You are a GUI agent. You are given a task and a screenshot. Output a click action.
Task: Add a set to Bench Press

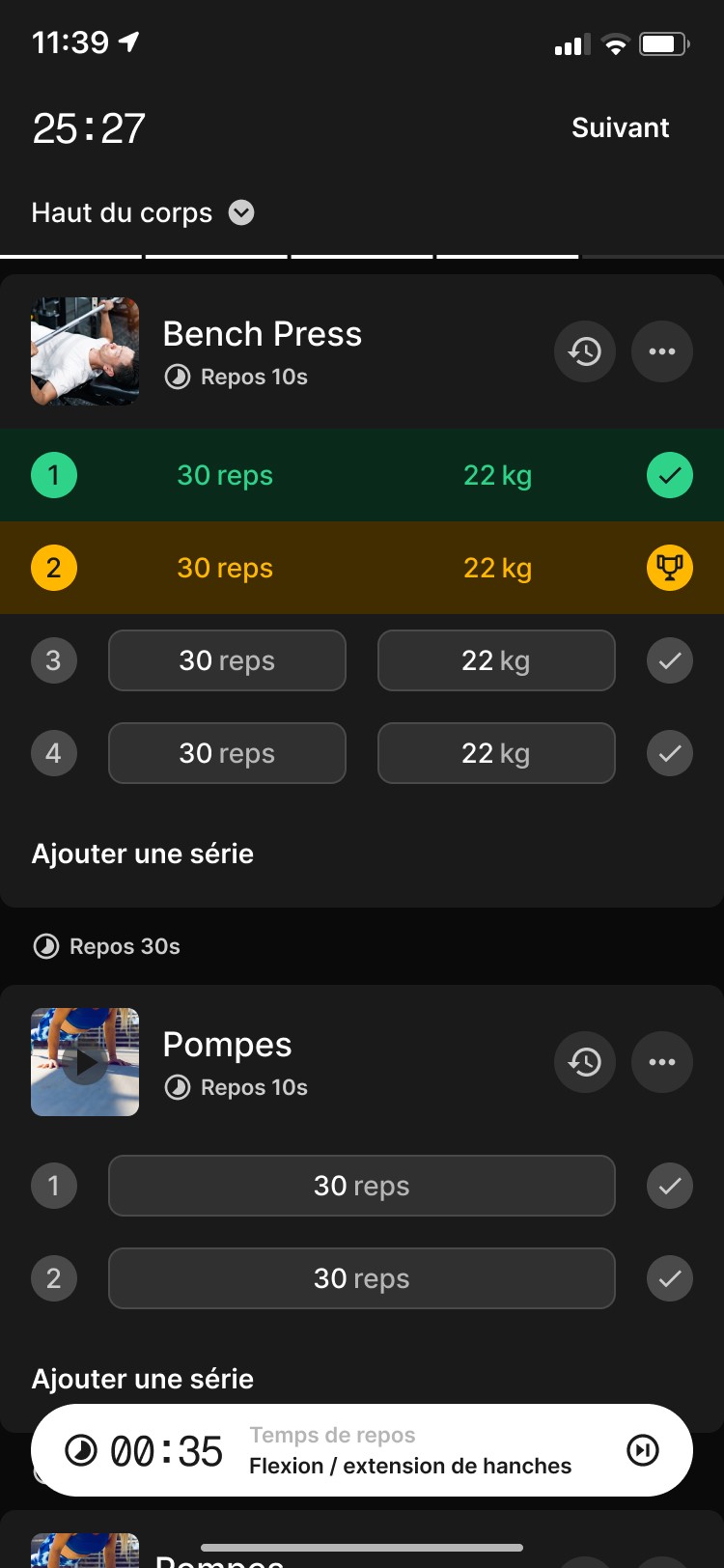point(143,854)
